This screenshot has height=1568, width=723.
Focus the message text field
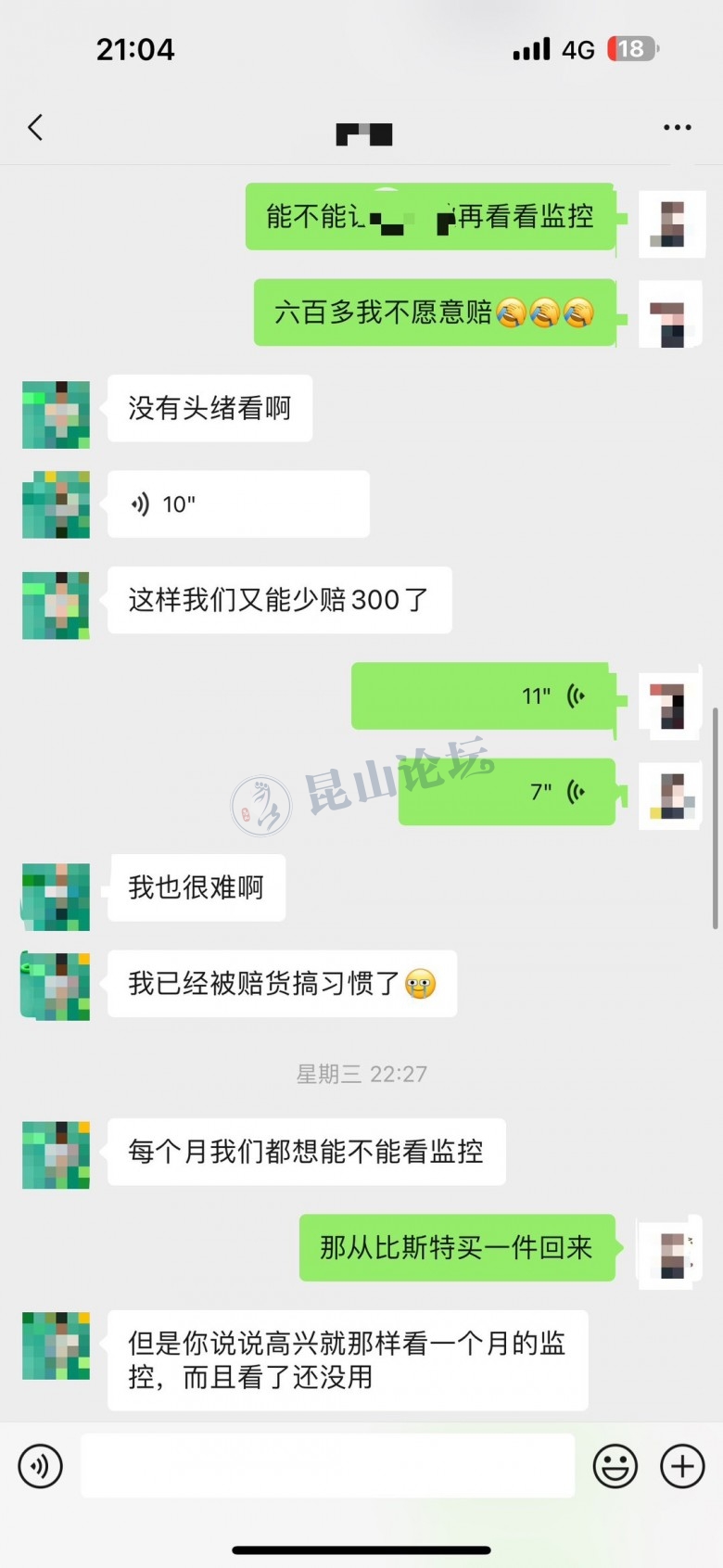[x=327, y=1466]
